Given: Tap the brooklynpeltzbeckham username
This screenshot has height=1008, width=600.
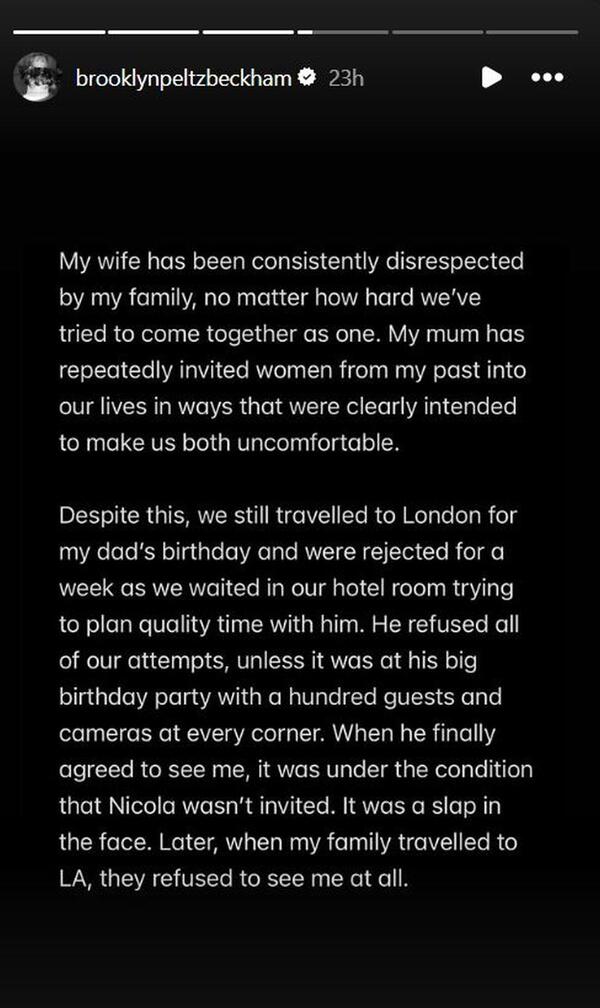Looking at the screenshot, I should click(x=183, y=77).
